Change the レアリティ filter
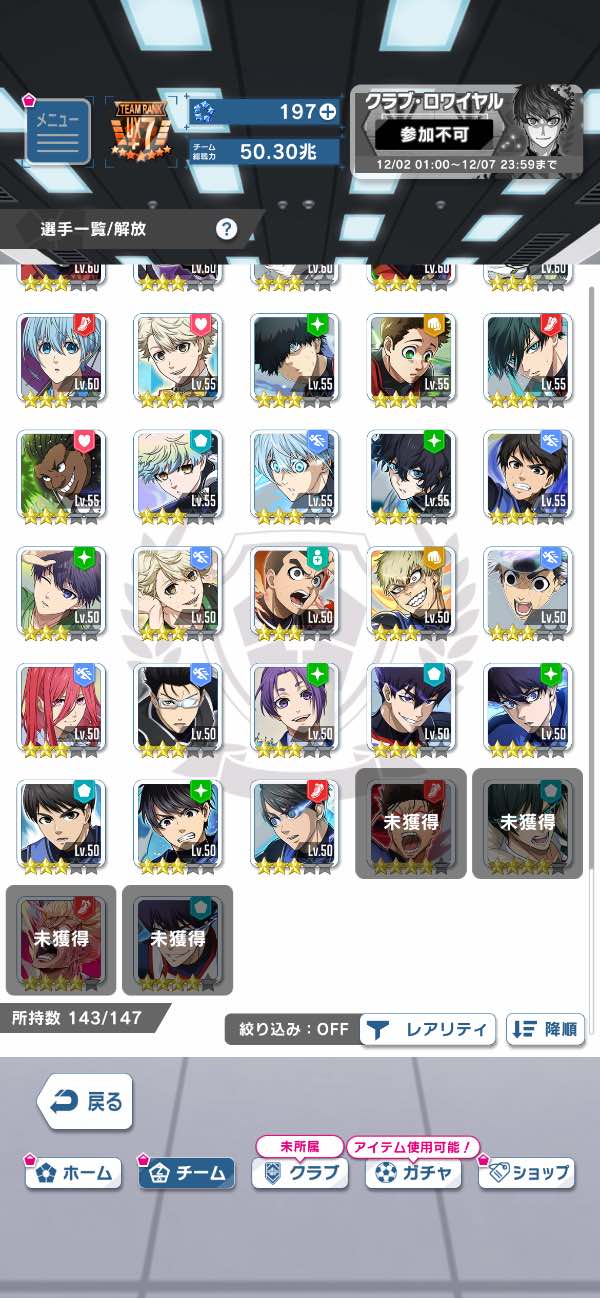 click(428, 1029)
